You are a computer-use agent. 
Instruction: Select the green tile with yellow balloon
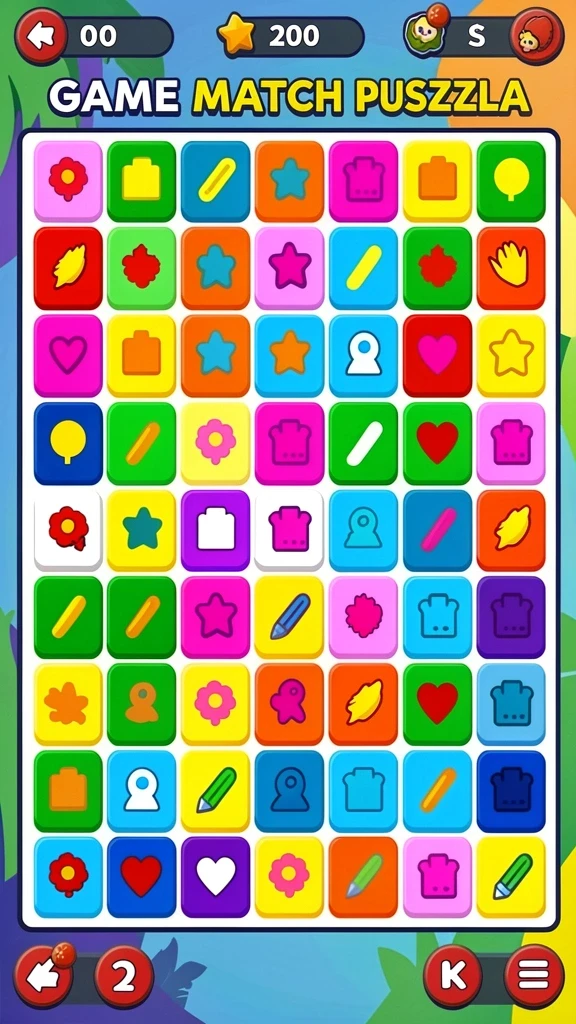[511, 181]
